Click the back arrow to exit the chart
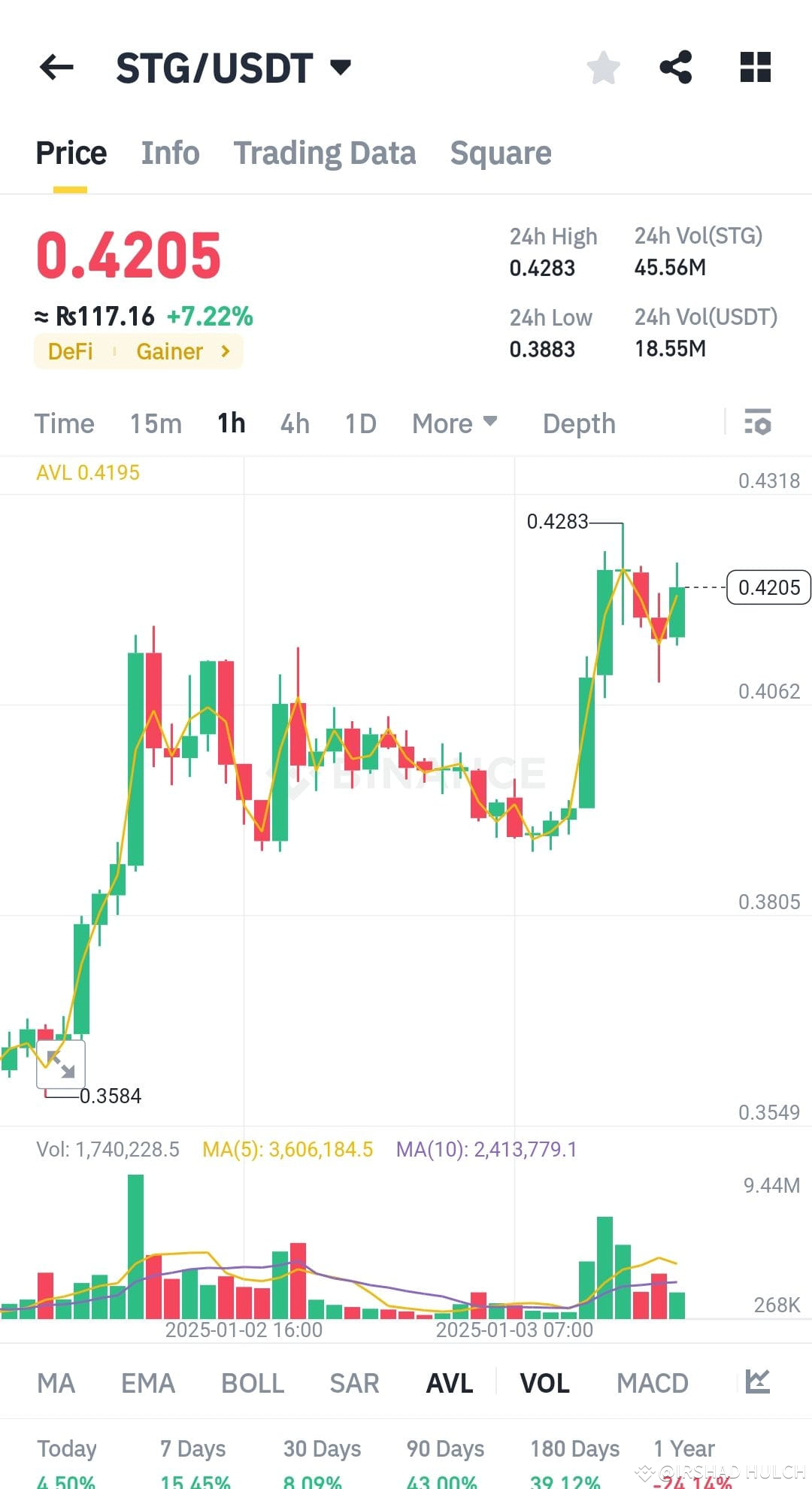The height and width of the screenshot is (1489, 812). (x=56, y=67)
